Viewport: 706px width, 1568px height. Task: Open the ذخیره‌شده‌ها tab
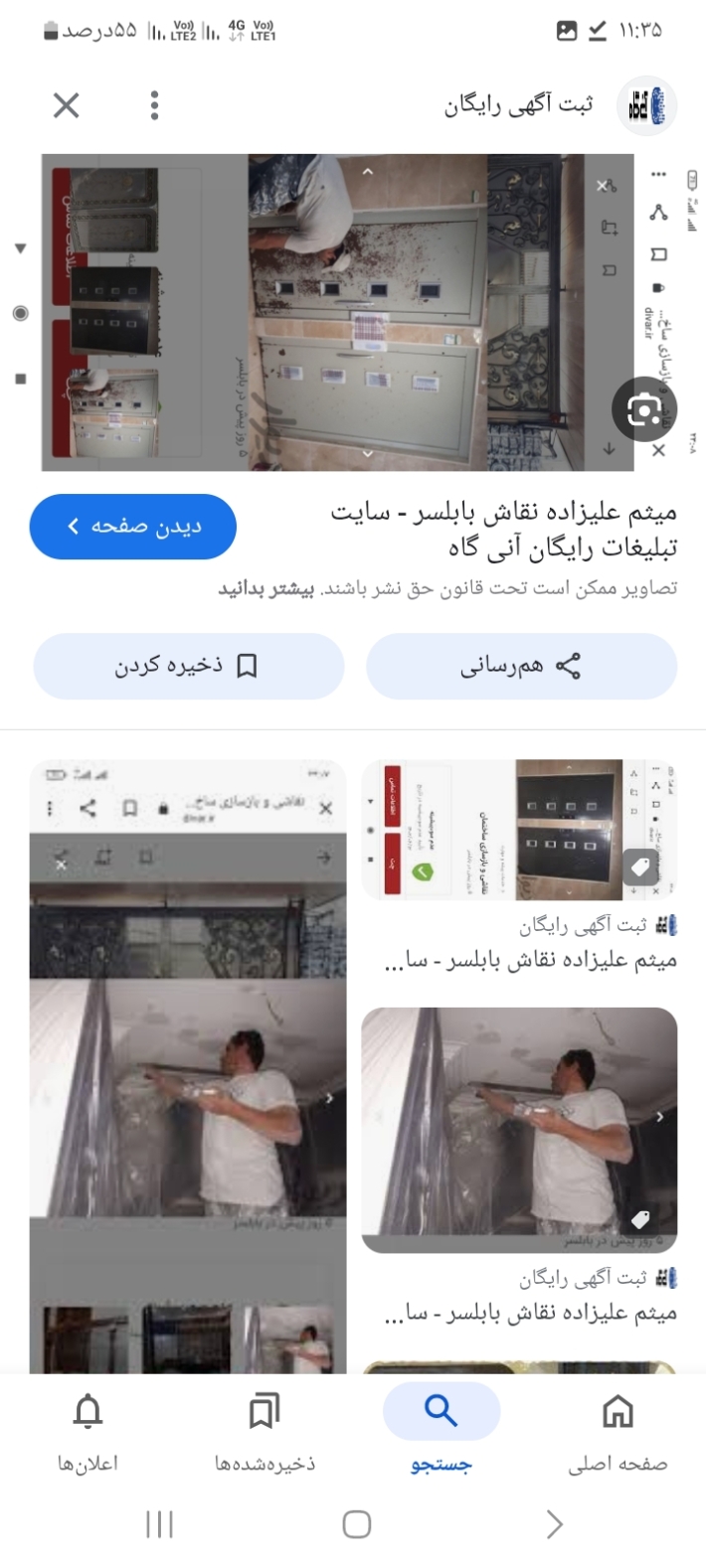pos(265,1432)
